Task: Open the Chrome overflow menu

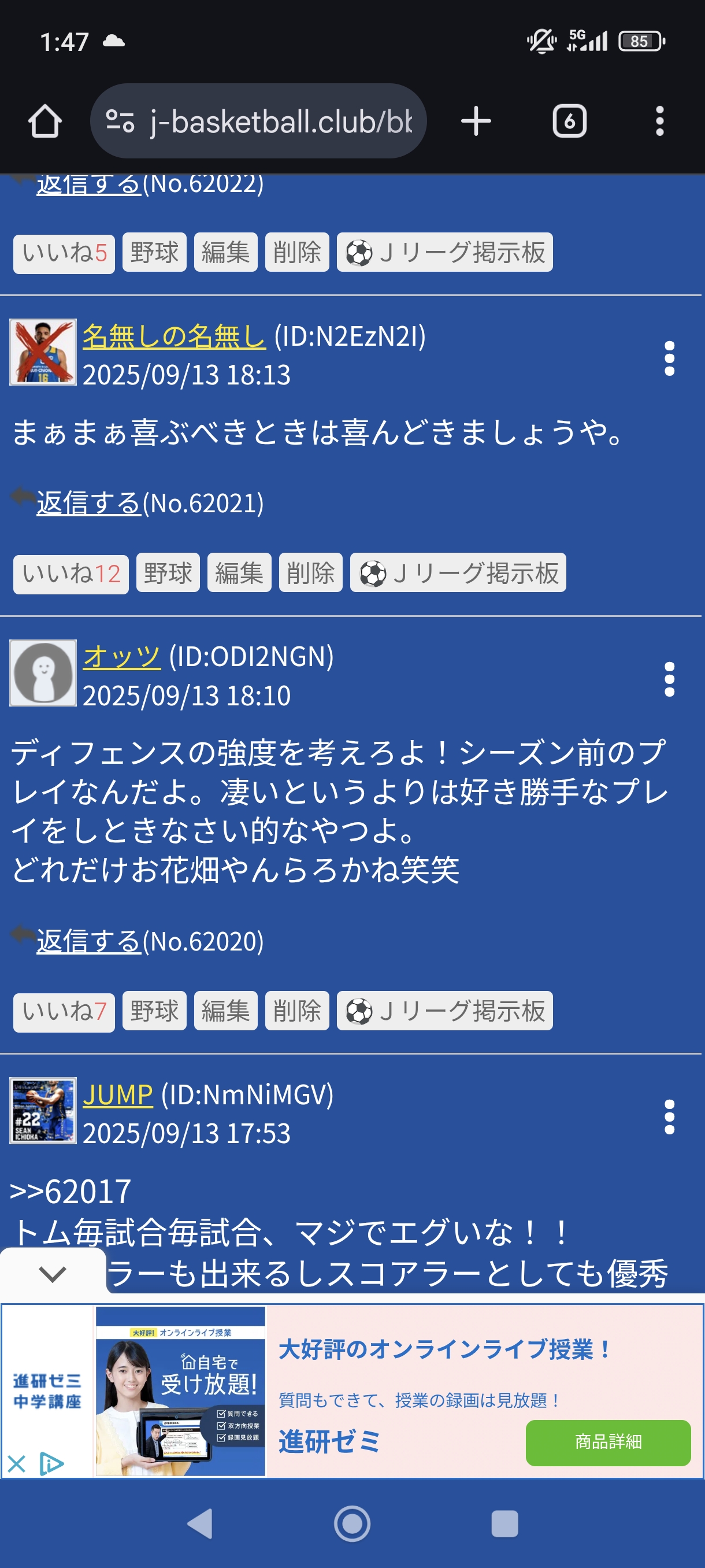Action: pyautogui.click(x=659, y=121)
